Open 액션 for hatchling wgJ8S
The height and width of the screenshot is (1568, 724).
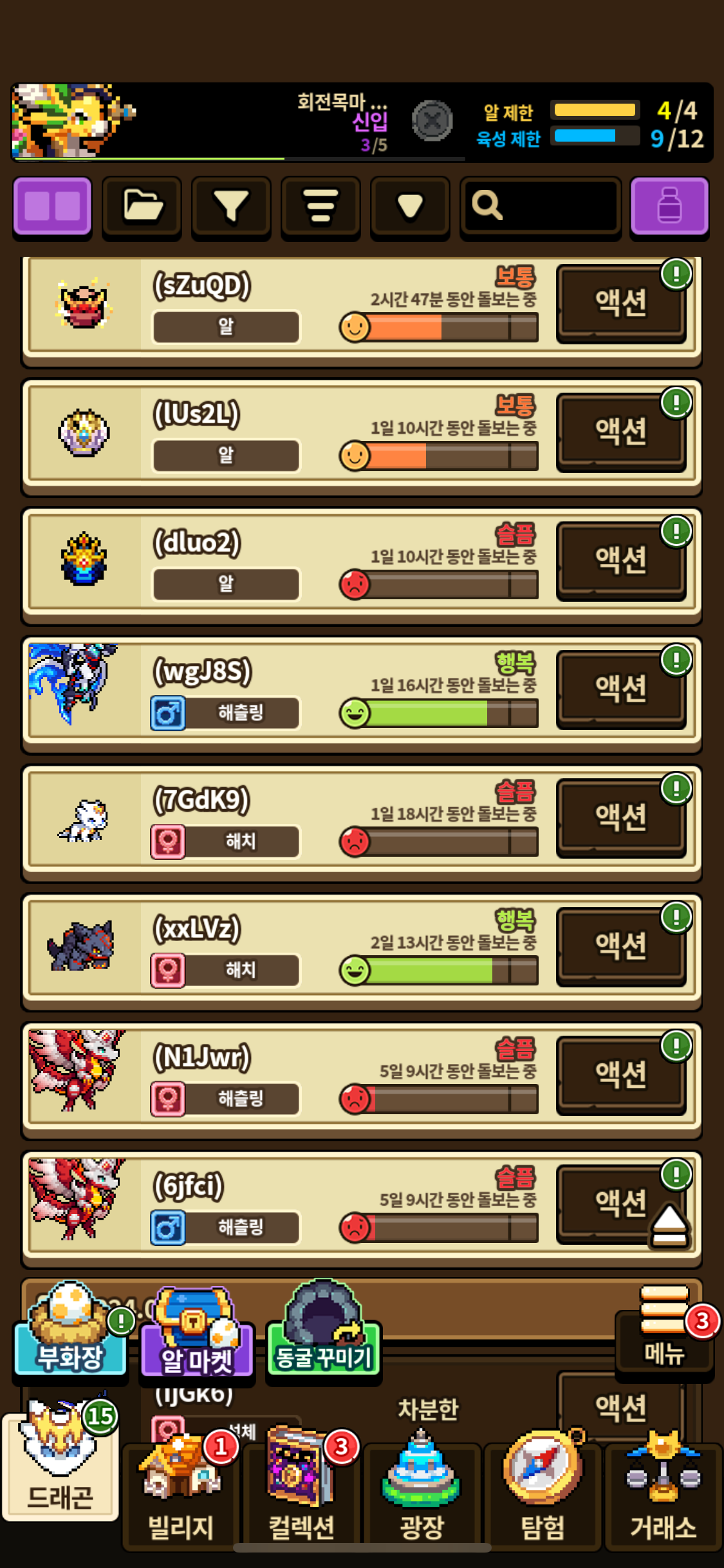pyautogui.click(x=620, y=689)
